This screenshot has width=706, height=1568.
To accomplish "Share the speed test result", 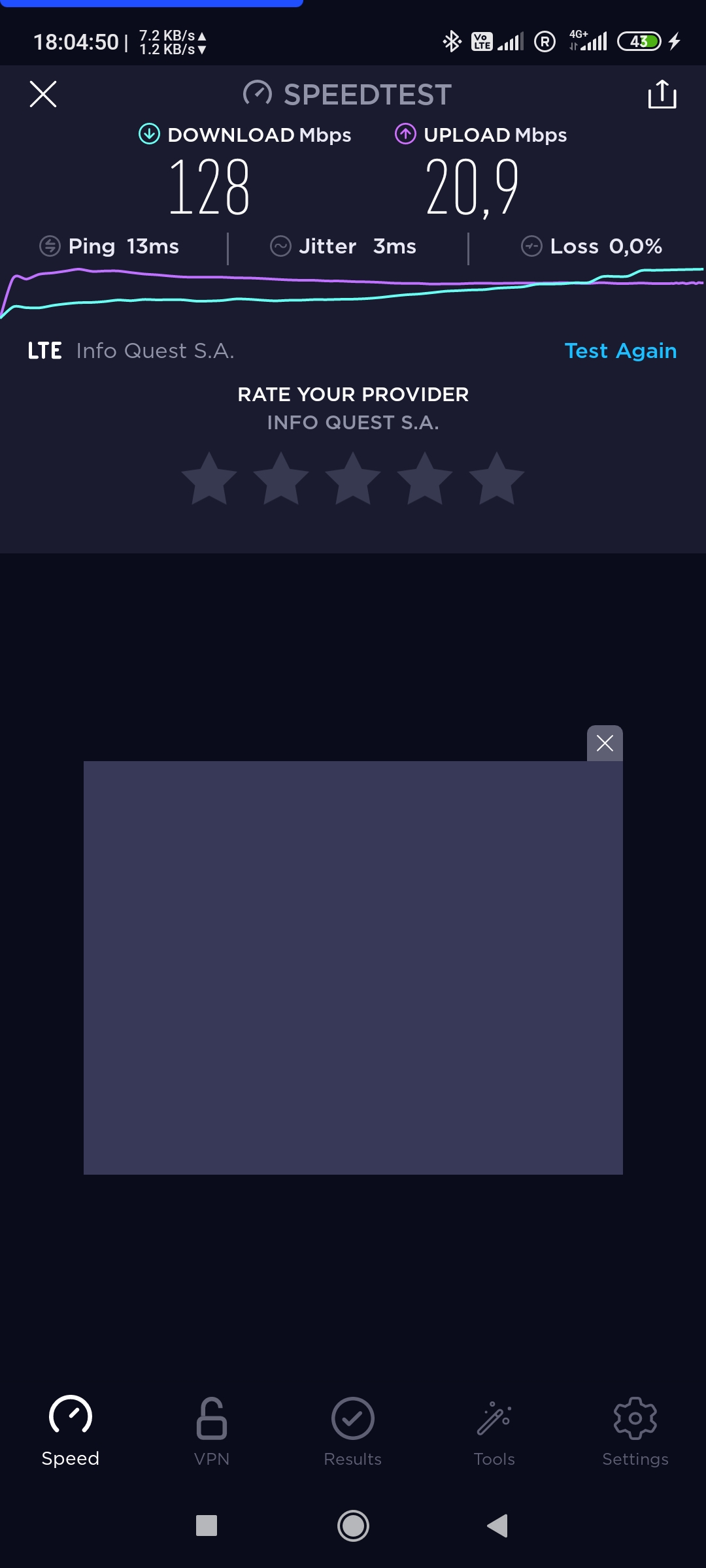I will [x=662, y=94].
